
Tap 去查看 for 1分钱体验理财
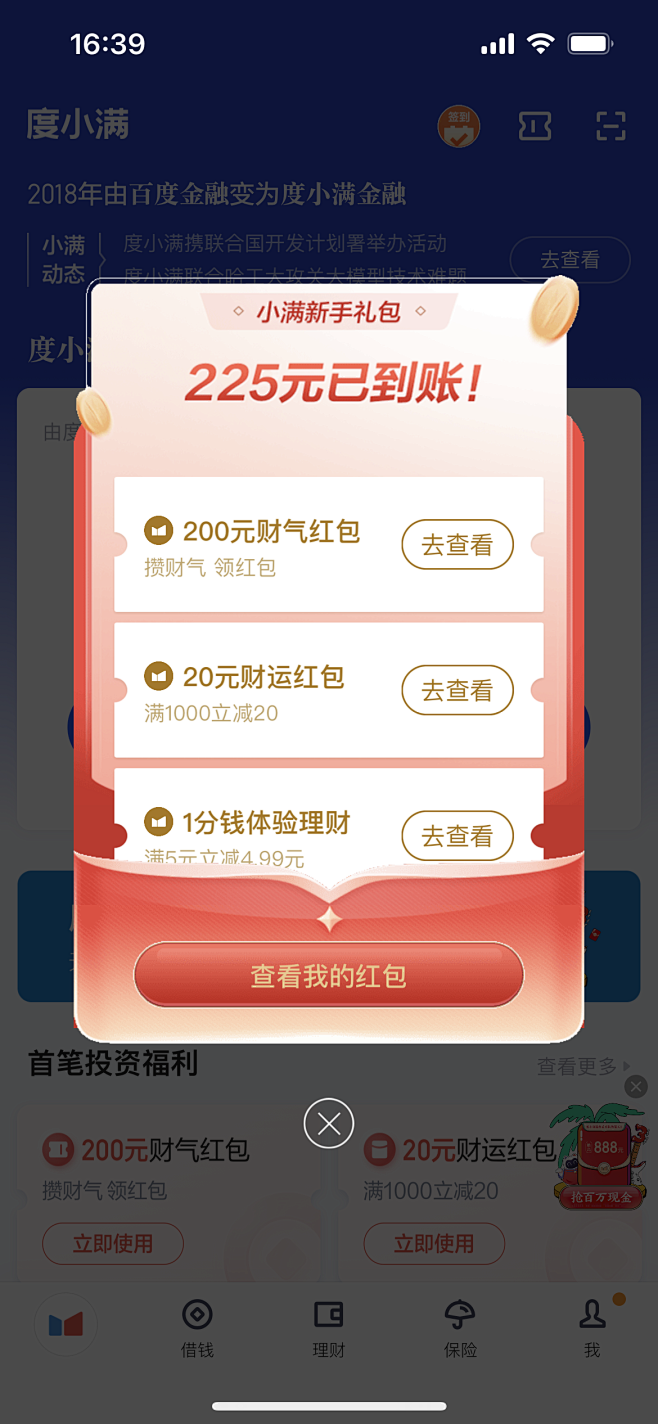pyautogui.click(x=457, y=835)
